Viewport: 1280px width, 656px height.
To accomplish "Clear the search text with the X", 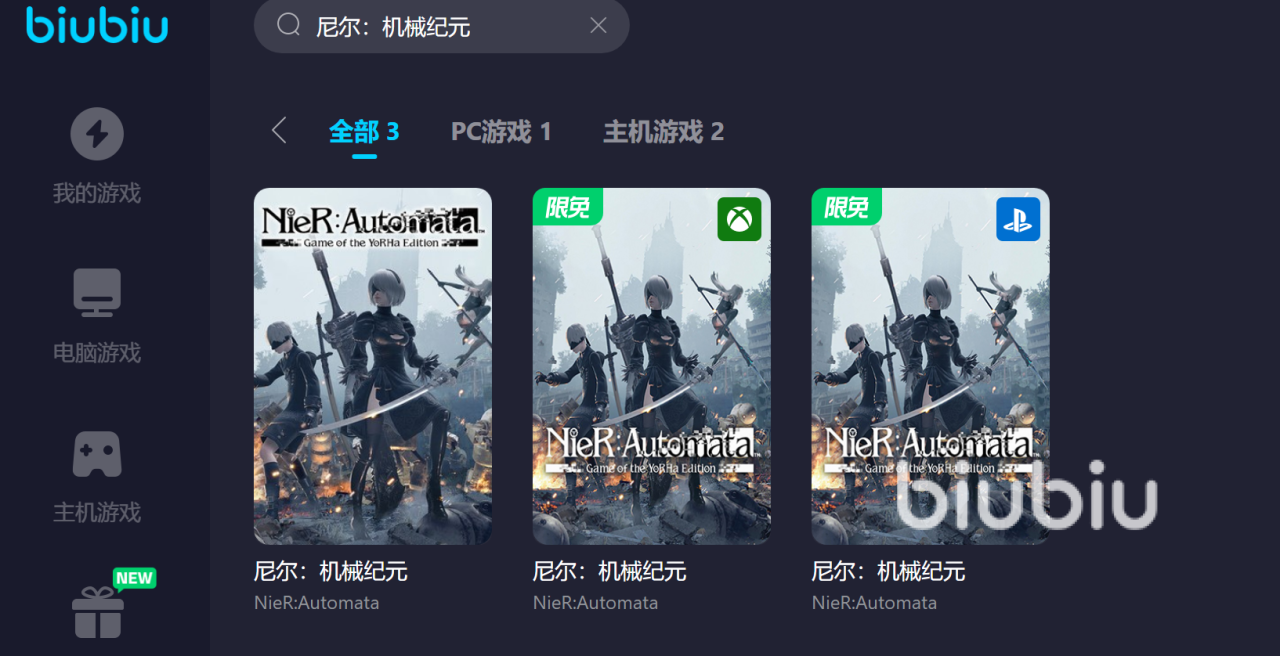I will pos(598,26).
